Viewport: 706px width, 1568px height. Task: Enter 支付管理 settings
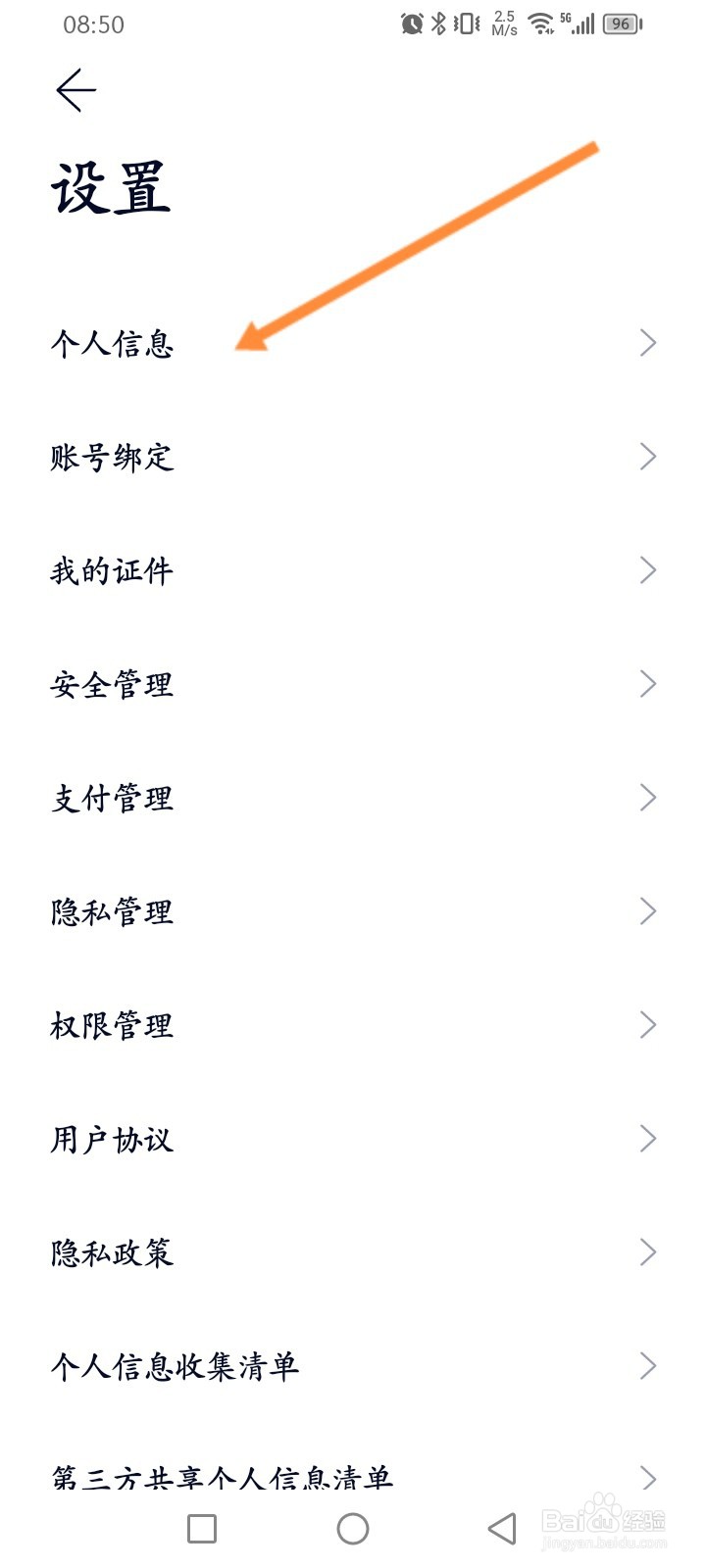click(x=353, y=798)
